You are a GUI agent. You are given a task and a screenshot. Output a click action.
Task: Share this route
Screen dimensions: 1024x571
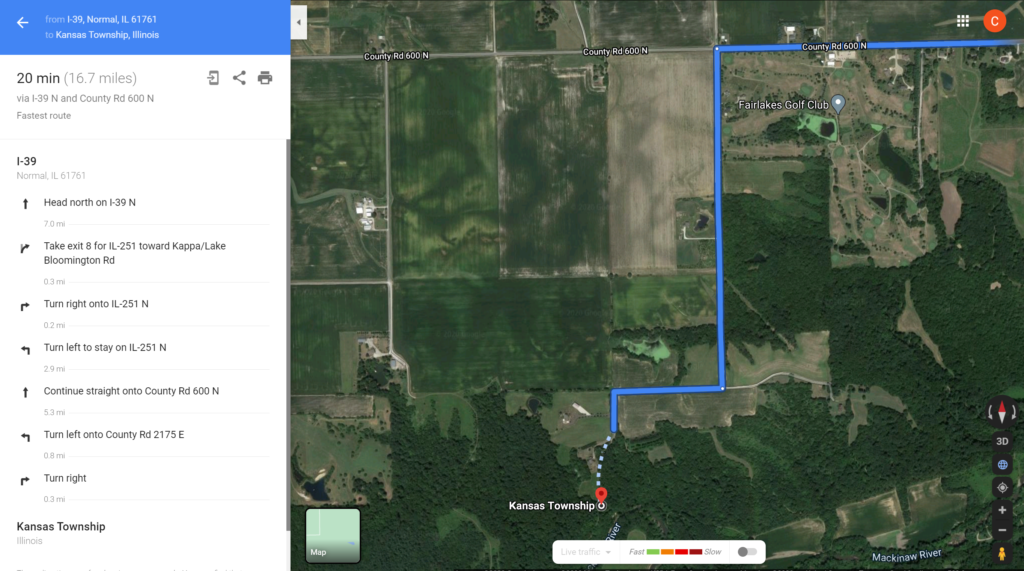point(239,78)
